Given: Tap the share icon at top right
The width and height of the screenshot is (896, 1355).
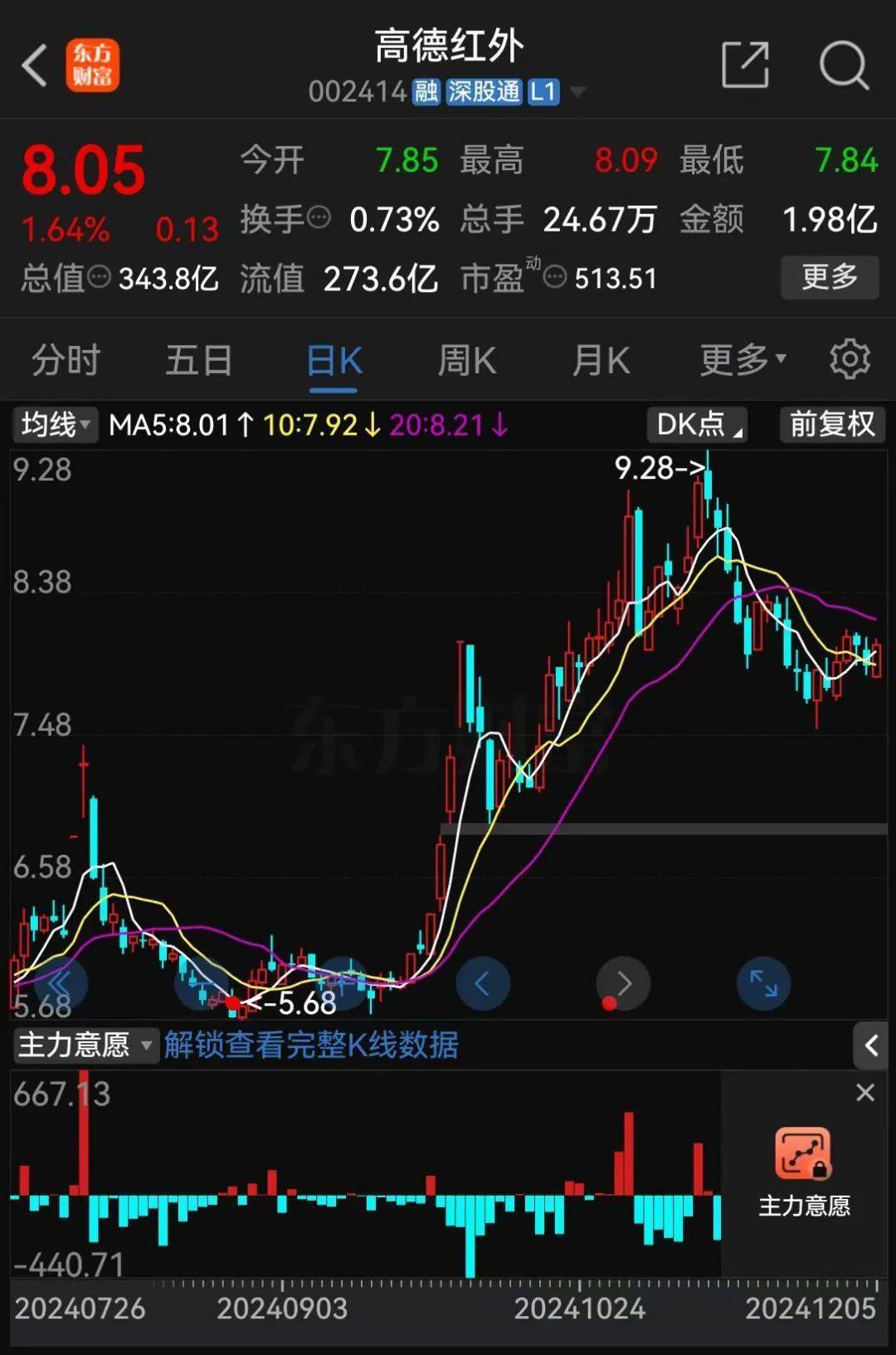Looking at the screenshot, I should [x=745, y=66].
